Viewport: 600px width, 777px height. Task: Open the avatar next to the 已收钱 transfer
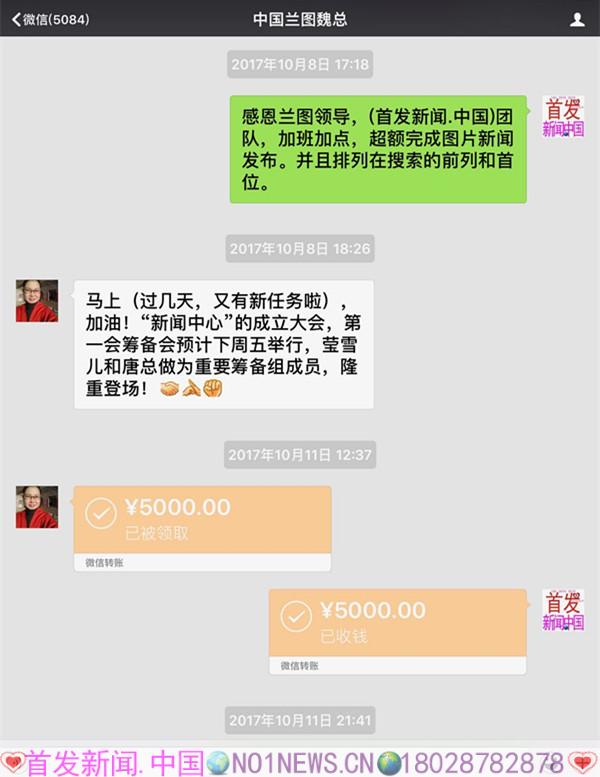[x=563, y=610]
